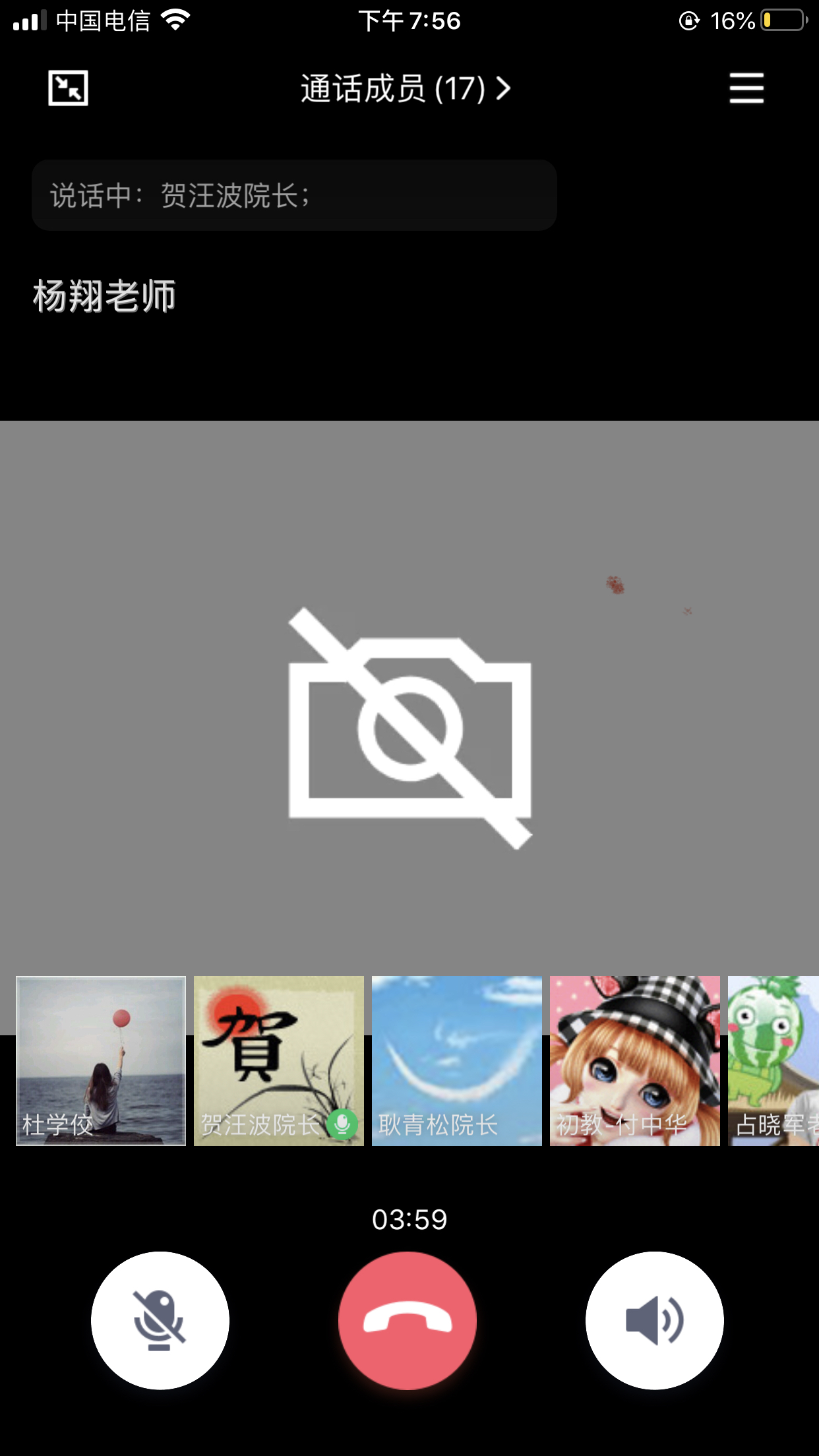The height and width of the screenshot is (1456, 819).
Task: Toggle the microphone mute button
Action: (x=160, y=1320)
